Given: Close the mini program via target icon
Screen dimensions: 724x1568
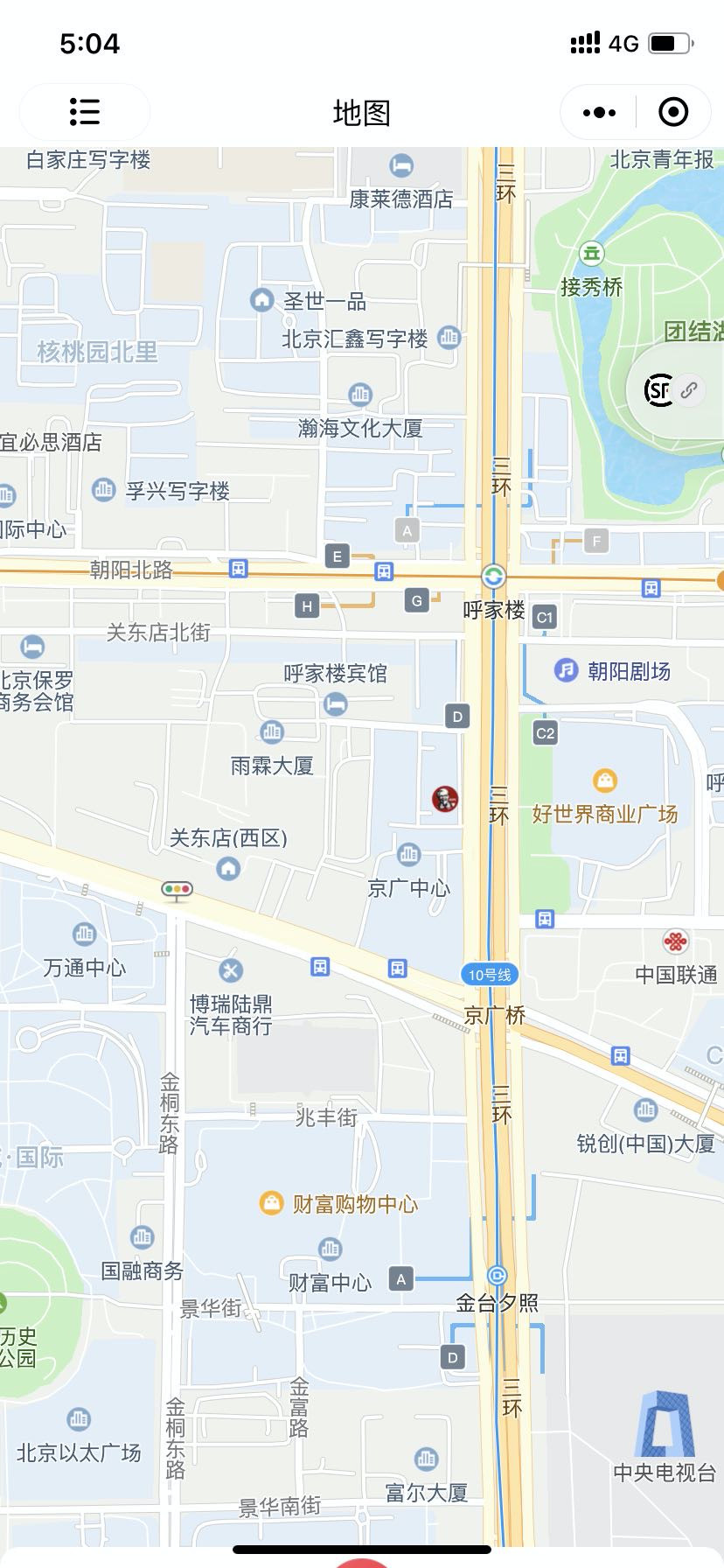Looking at the screenshot, I should point(672,112).
